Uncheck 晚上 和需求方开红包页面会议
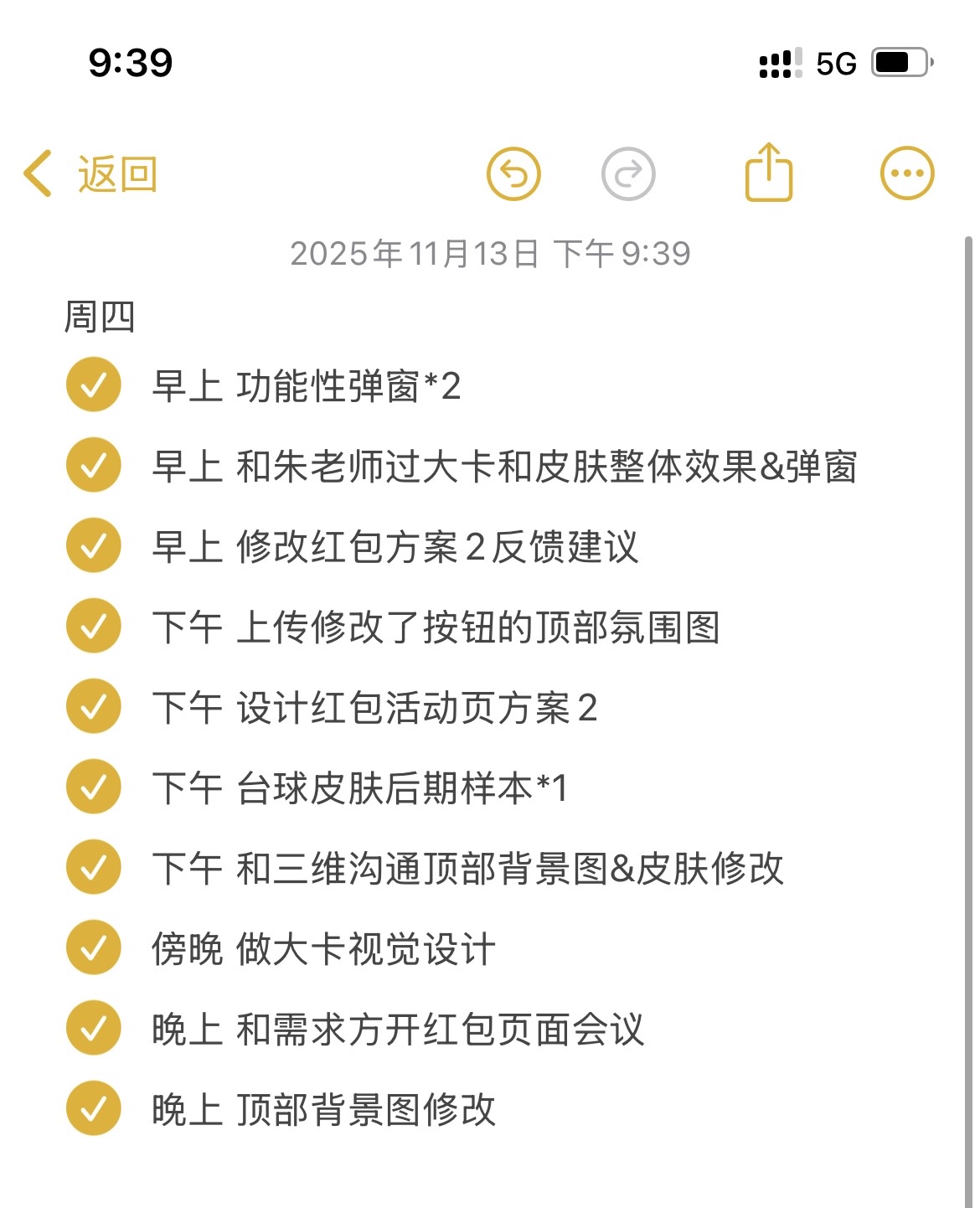The image size is (980, 1208). pos(94,1028)
